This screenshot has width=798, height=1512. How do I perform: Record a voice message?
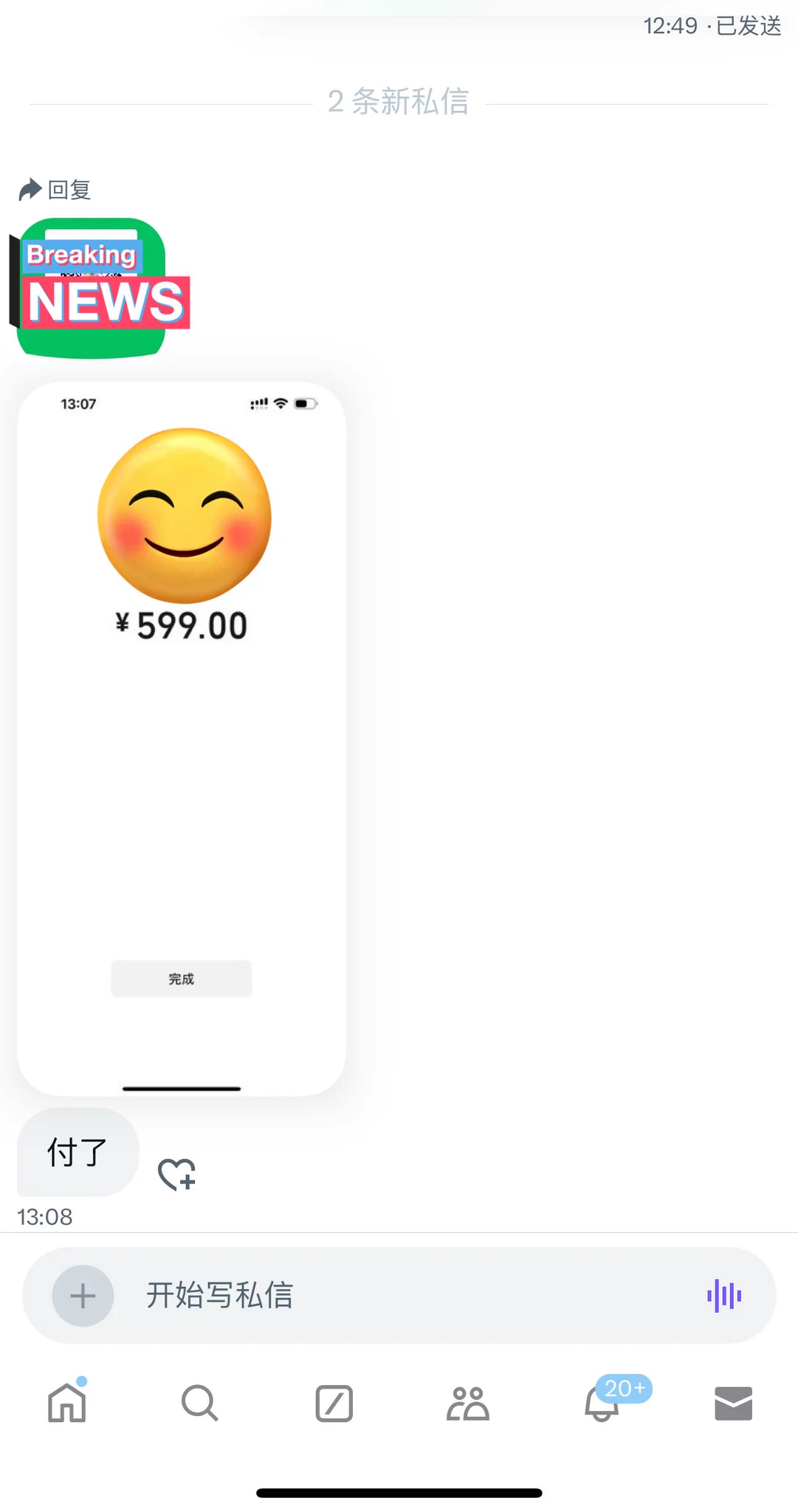tap(724, 1296)
